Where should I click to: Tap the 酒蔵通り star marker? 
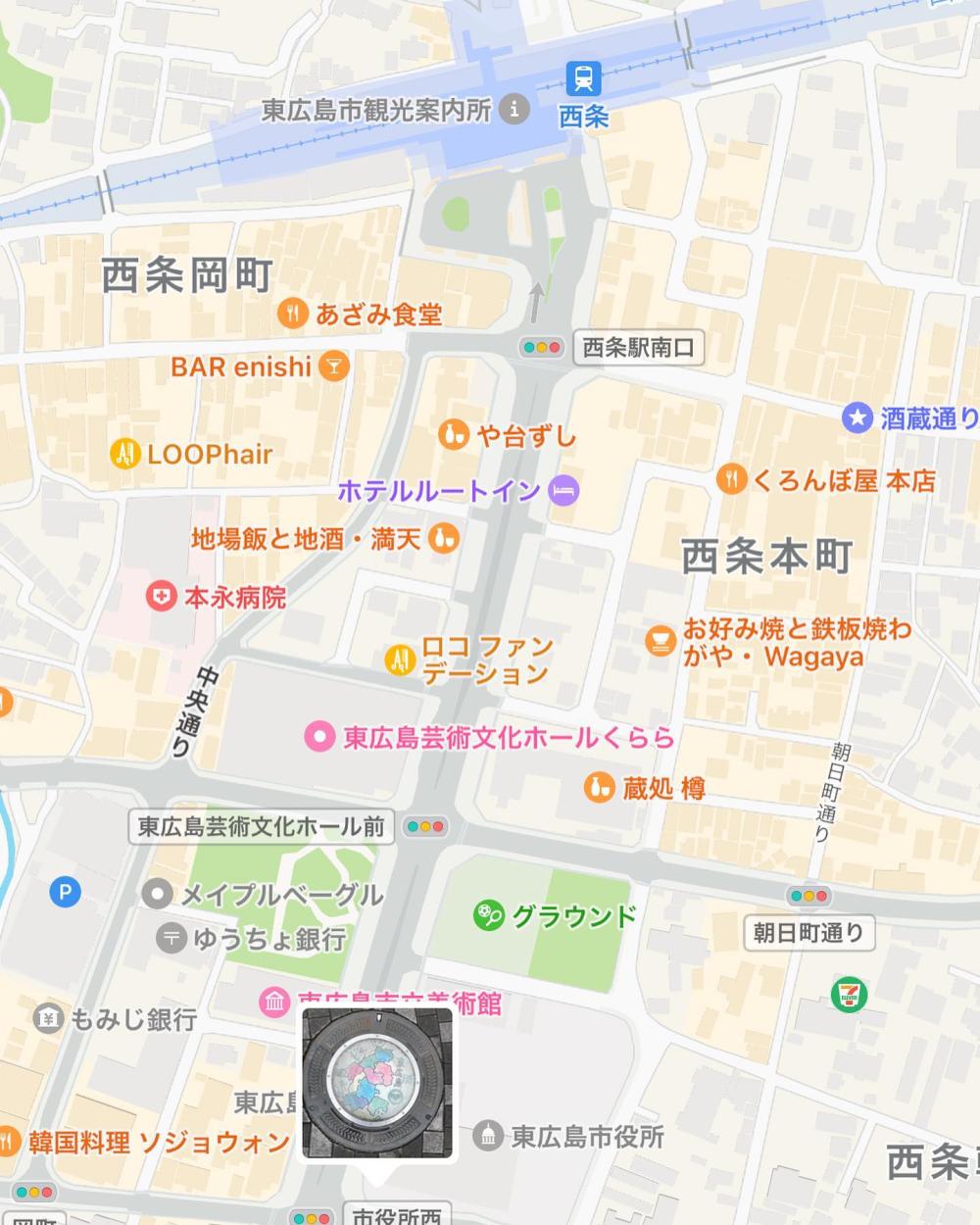click(x=857, y=418)
